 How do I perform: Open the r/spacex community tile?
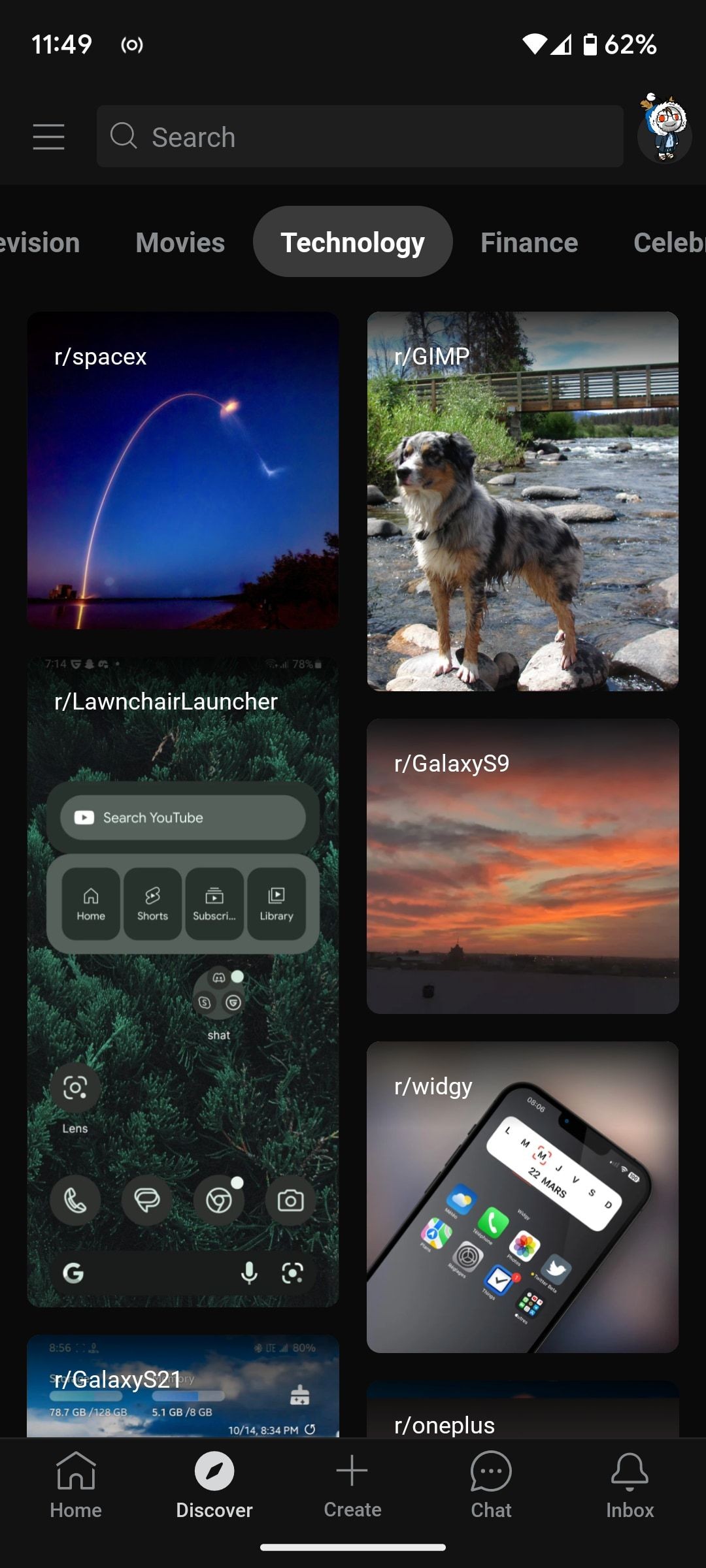click(183, 470)
